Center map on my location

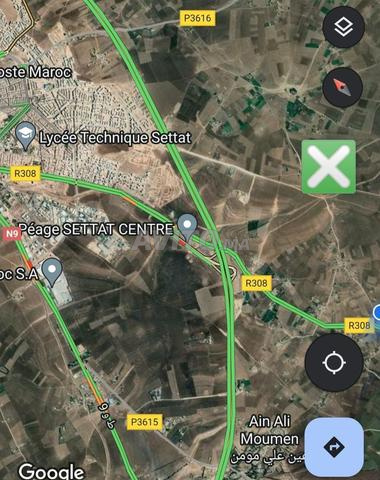click(x=334, y=363)
